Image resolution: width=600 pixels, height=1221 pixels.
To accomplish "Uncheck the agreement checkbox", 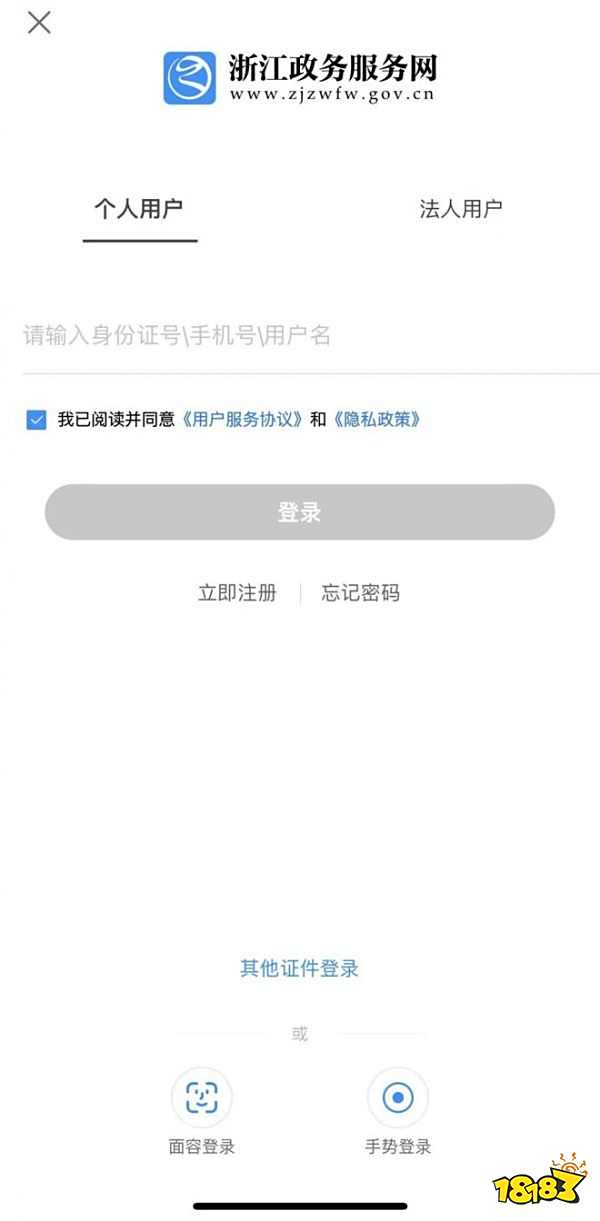I will tap(36, 420).
